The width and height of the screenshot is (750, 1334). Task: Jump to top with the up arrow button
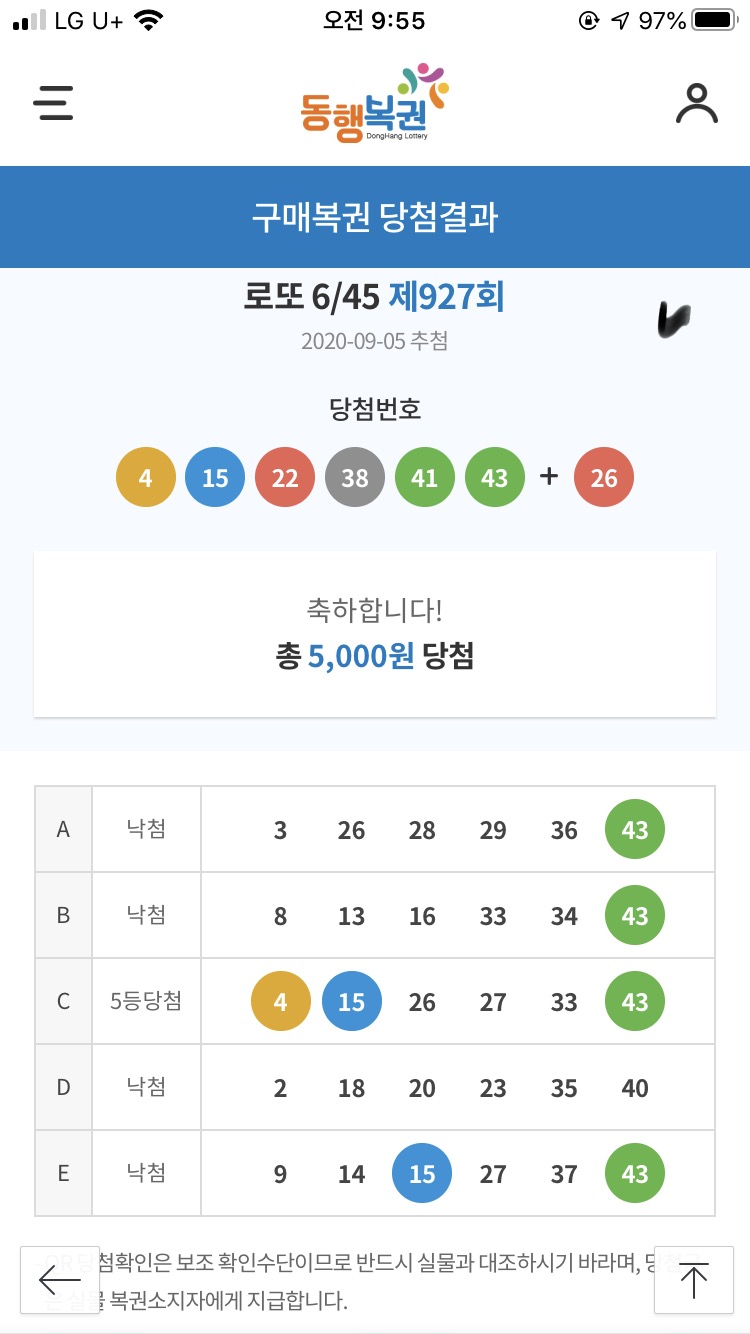693,1279
